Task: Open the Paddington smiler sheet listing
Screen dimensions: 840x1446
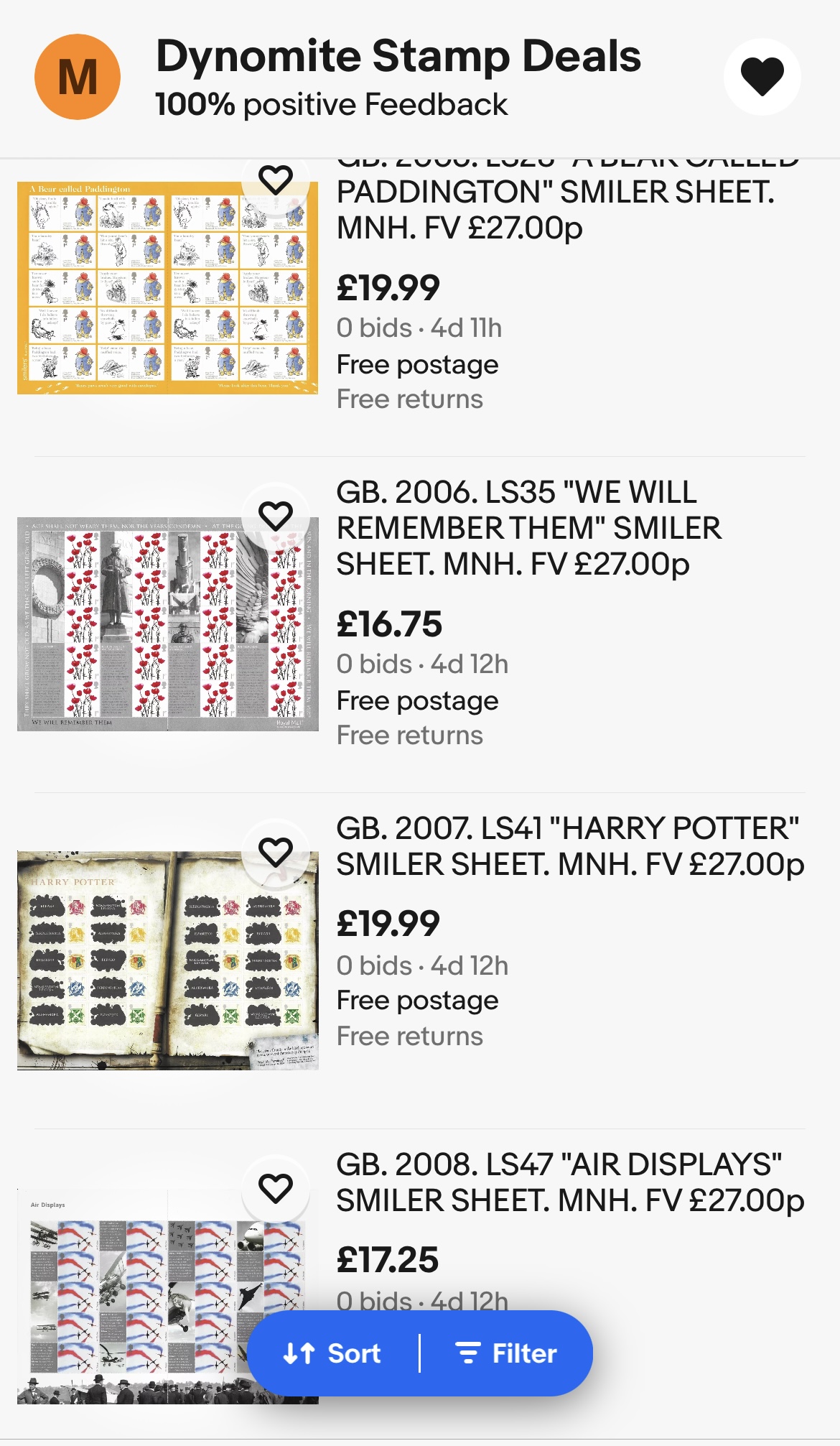Action: click(x=555, y=210)
